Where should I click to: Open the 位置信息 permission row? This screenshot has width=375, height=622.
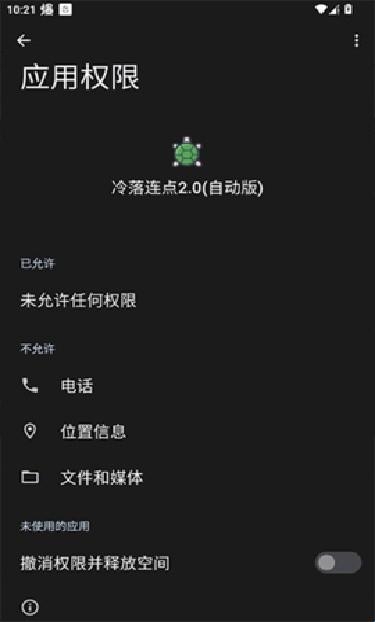coord(187,431)
